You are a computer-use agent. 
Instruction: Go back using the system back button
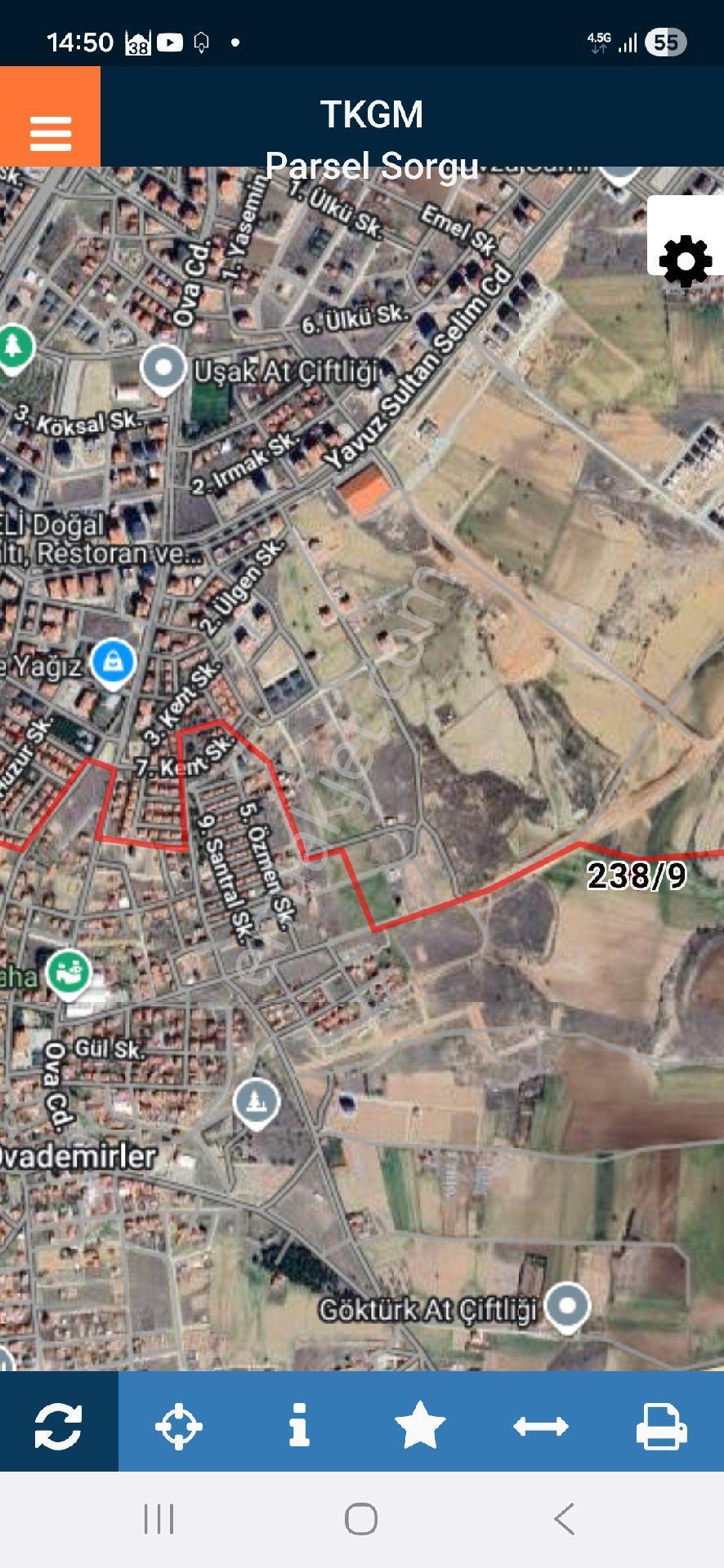pos(564,1519)
